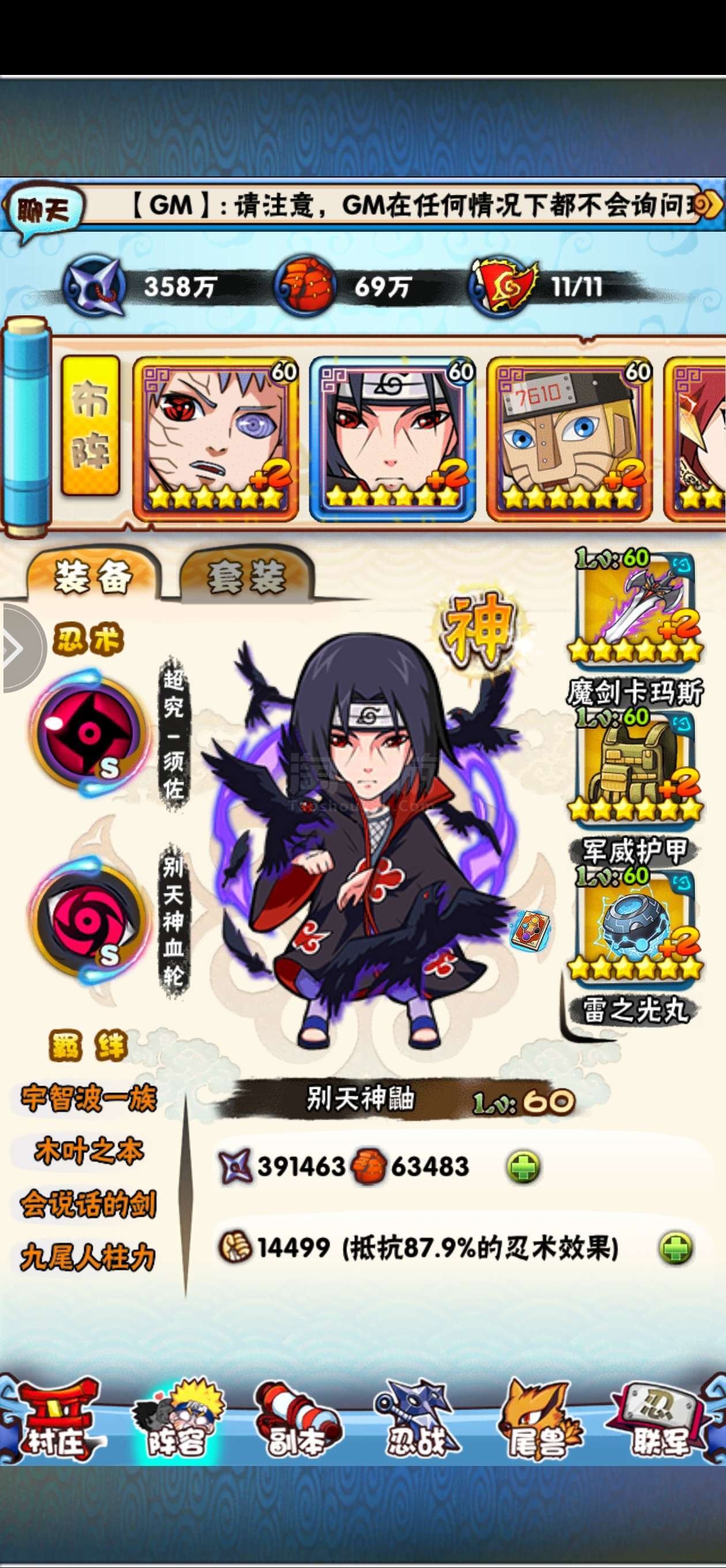Screen dimensions: 726x1568
Task: Tap the 布阵 formation button
Action: [x=90, y=426]
